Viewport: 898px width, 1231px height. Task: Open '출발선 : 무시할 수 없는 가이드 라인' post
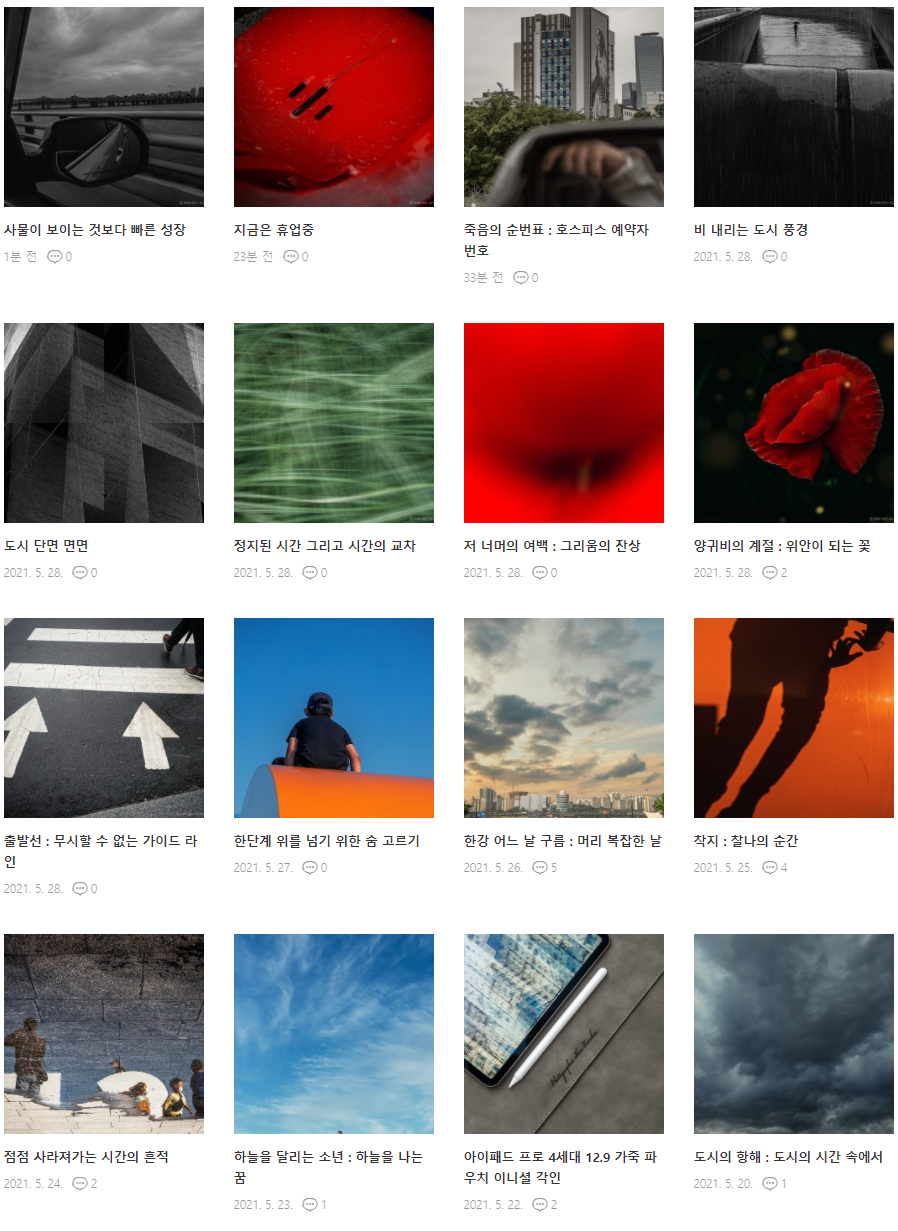click(x=100, y=841)
